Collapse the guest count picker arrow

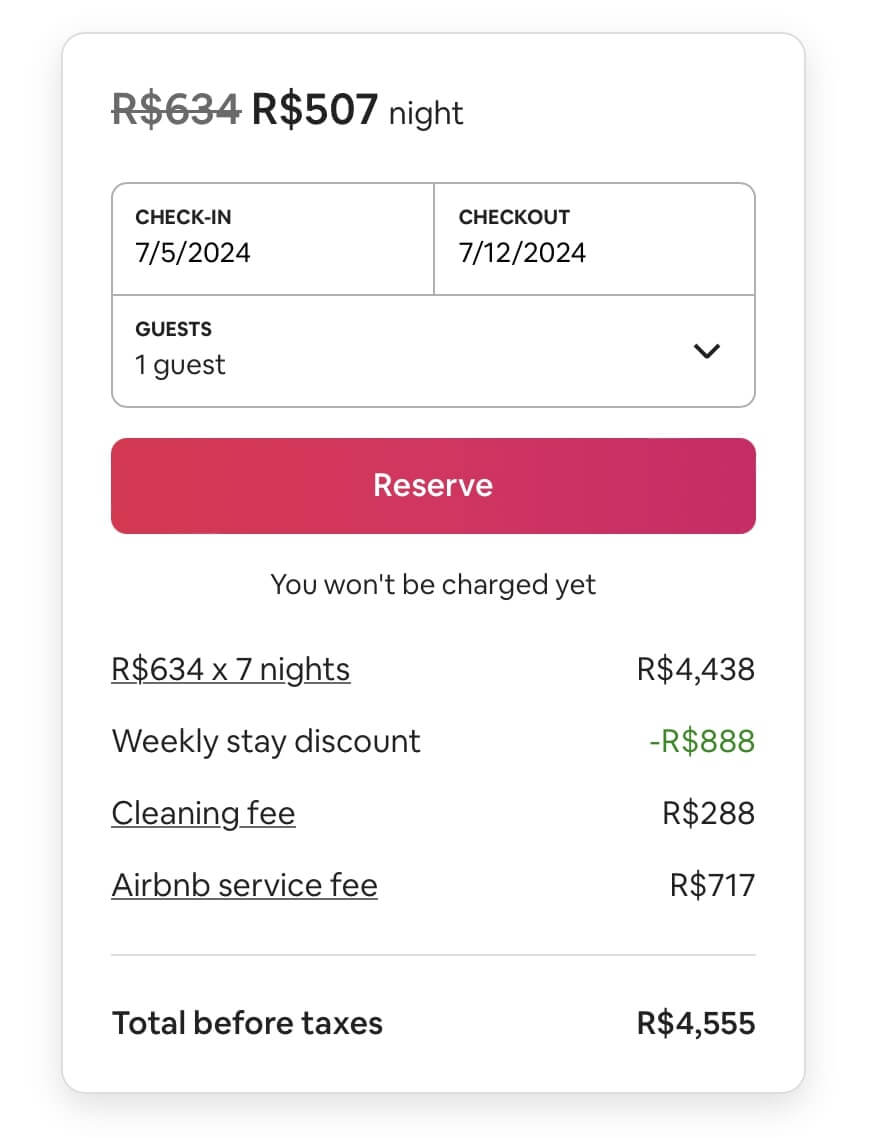pyautogui.click(x=707, y=352)
